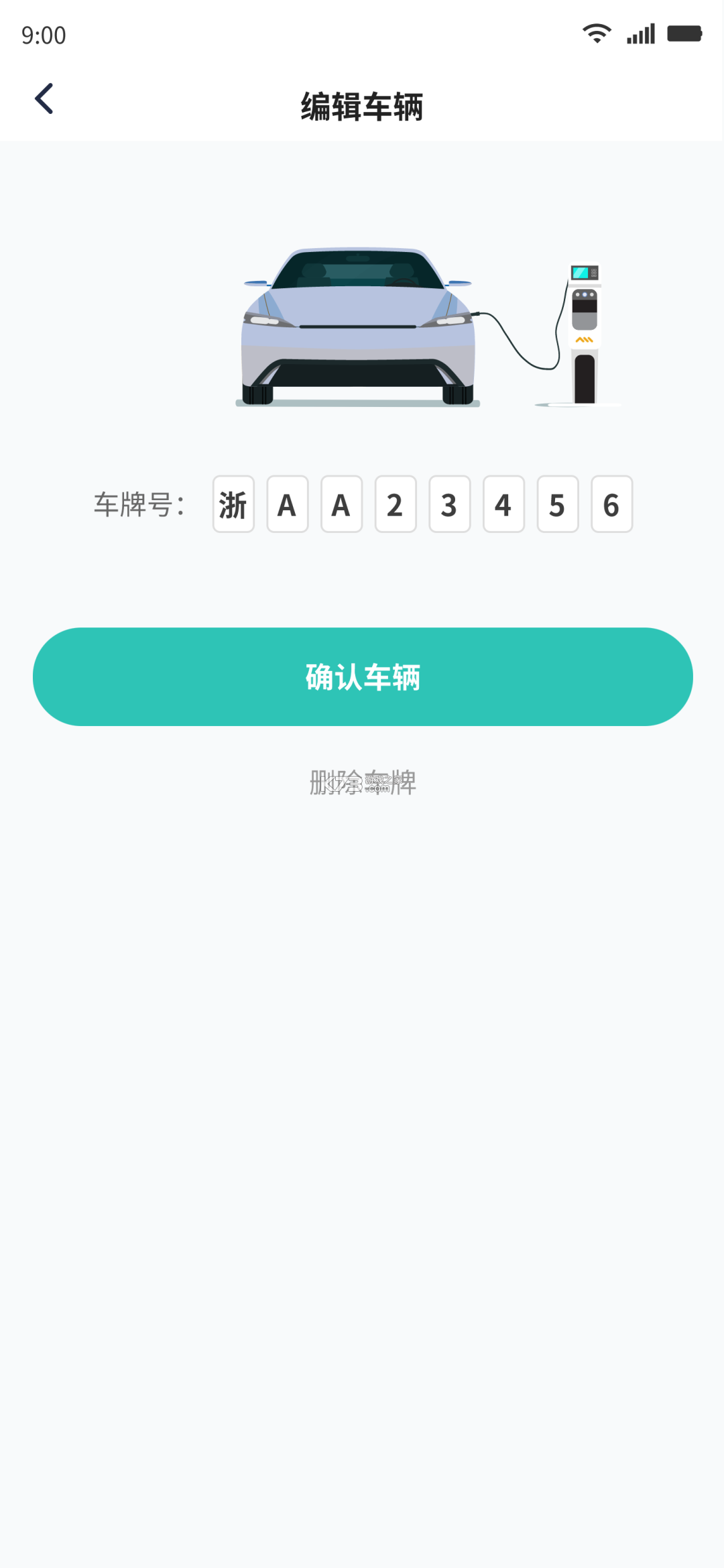Select the plate digit 5 field
The width and height of the screenshot is (724, 1568).
[557, 505]
